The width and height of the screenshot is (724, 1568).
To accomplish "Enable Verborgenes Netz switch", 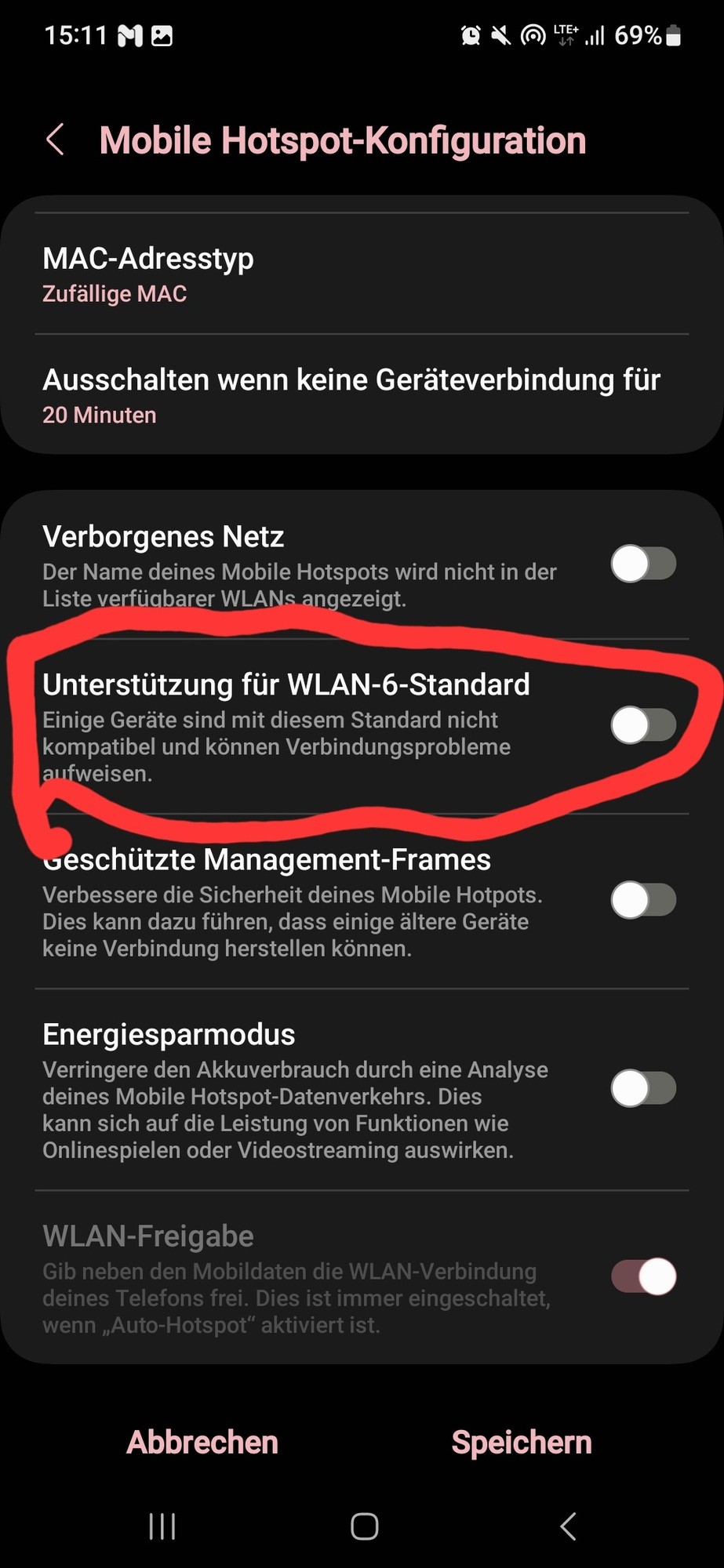I will 642,564.
